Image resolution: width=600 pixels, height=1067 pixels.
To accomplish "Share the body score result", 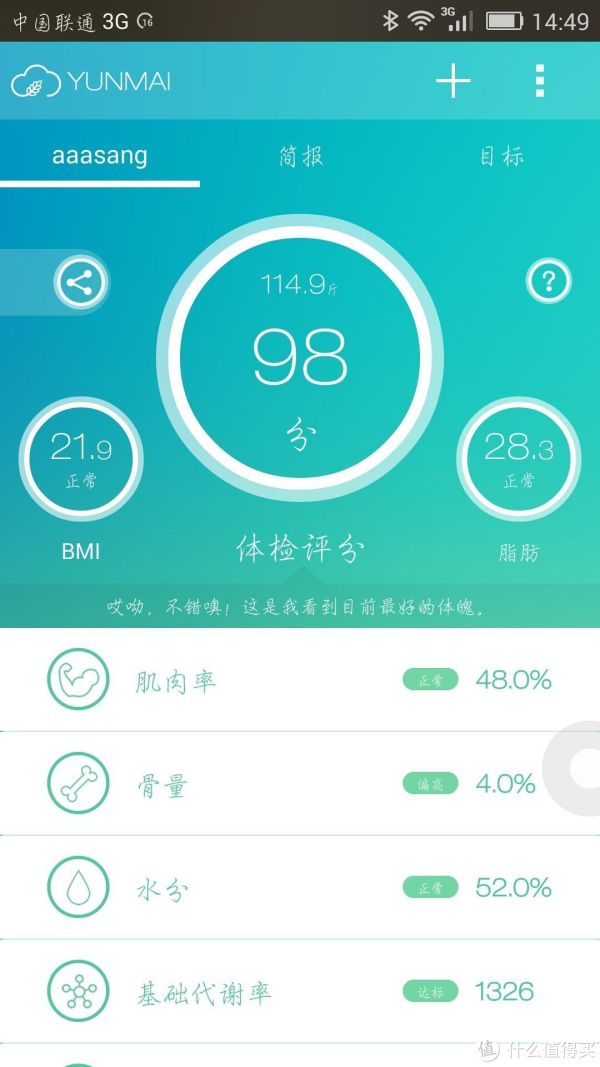I will [79, 284].
